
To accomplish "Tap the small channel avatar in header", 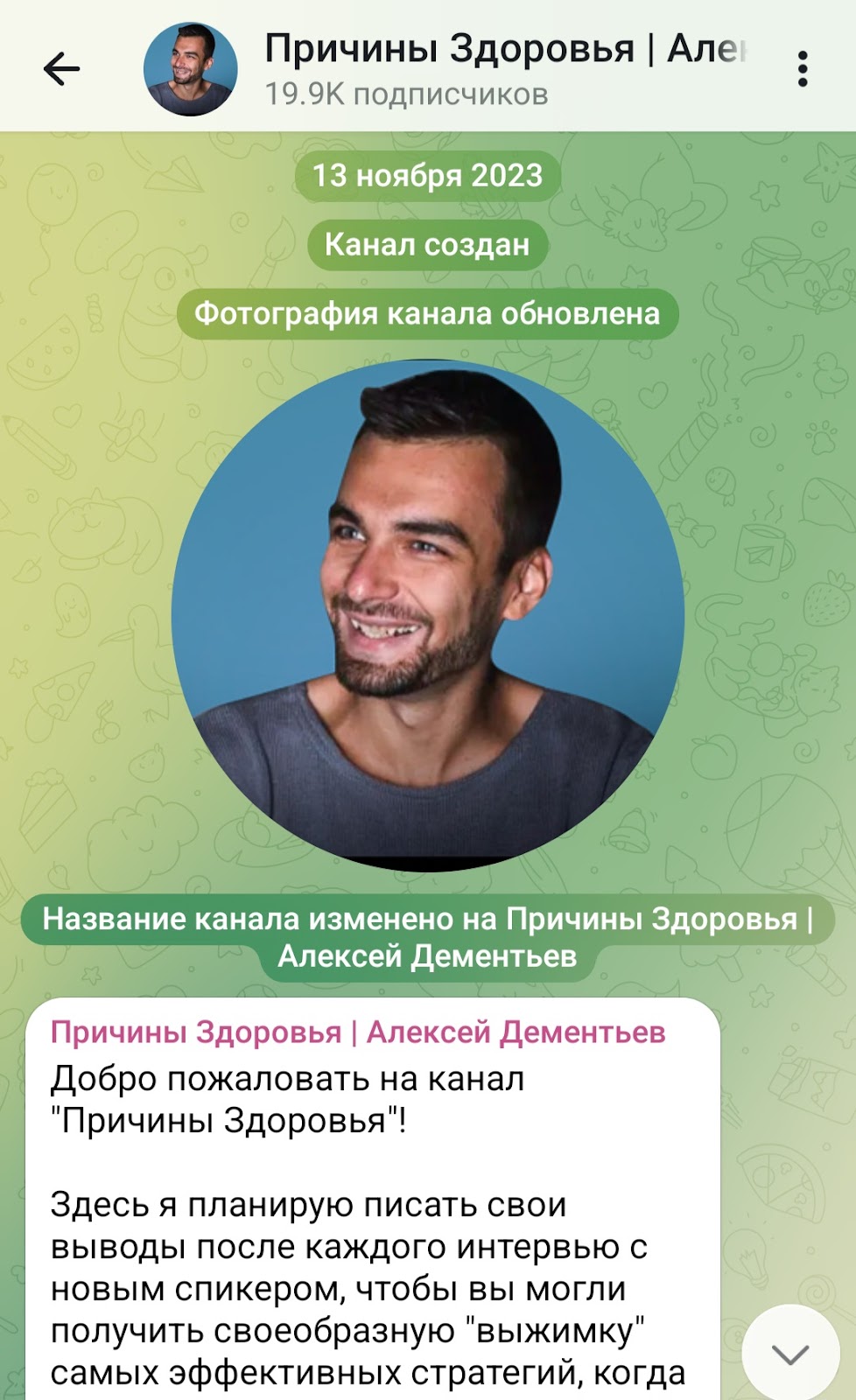I will tap(190, 69).
